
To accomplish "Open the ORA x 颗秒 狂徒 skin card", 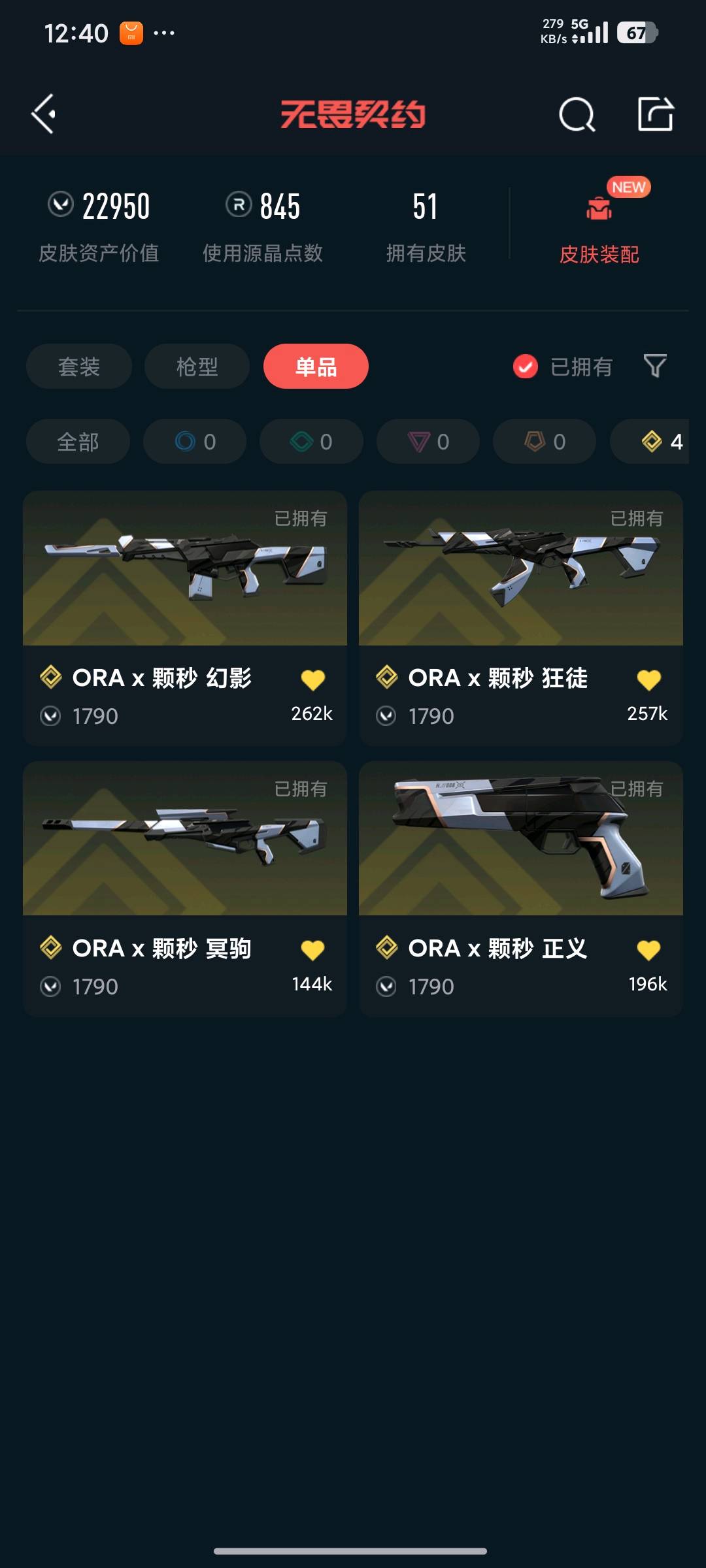I will (521, 588).
